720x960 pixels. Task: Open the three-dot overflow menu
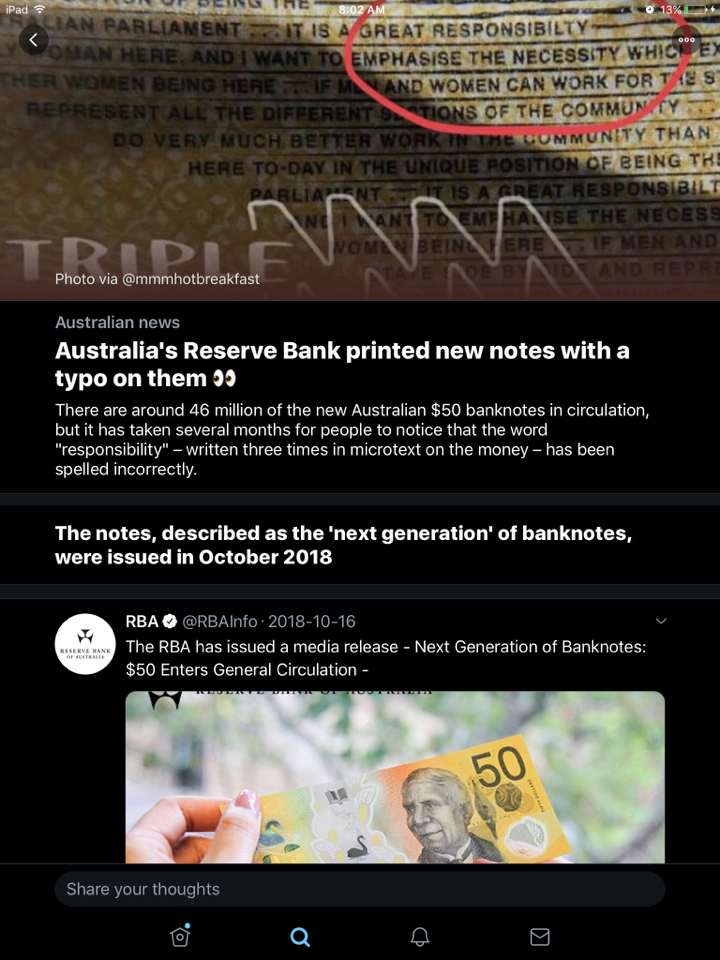point(686,41)
